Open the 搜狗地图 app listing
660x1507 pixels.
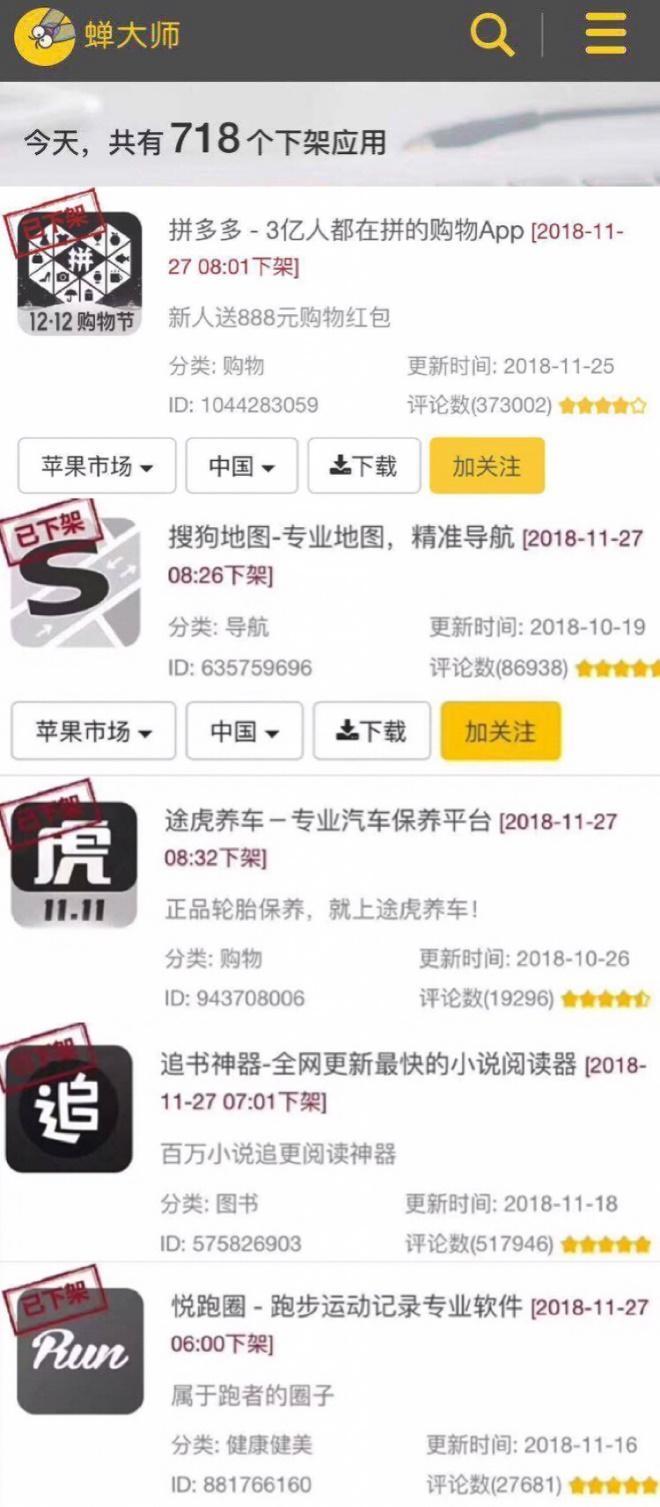tap(340, 539)
